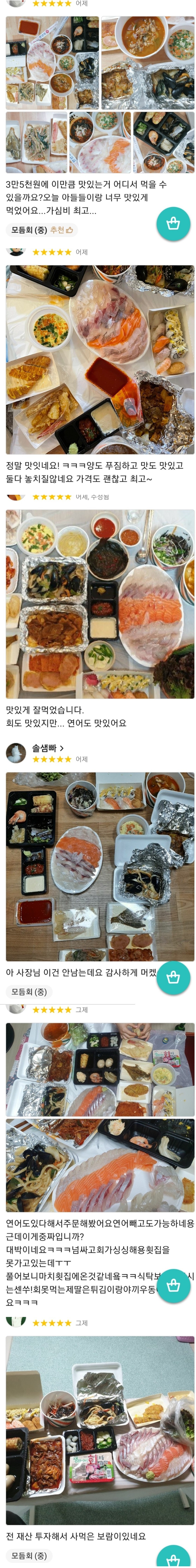Open 솔샘빠's reviewer profile
The height and width of the screenshot is (1568, 196).
tap(47, 747)
